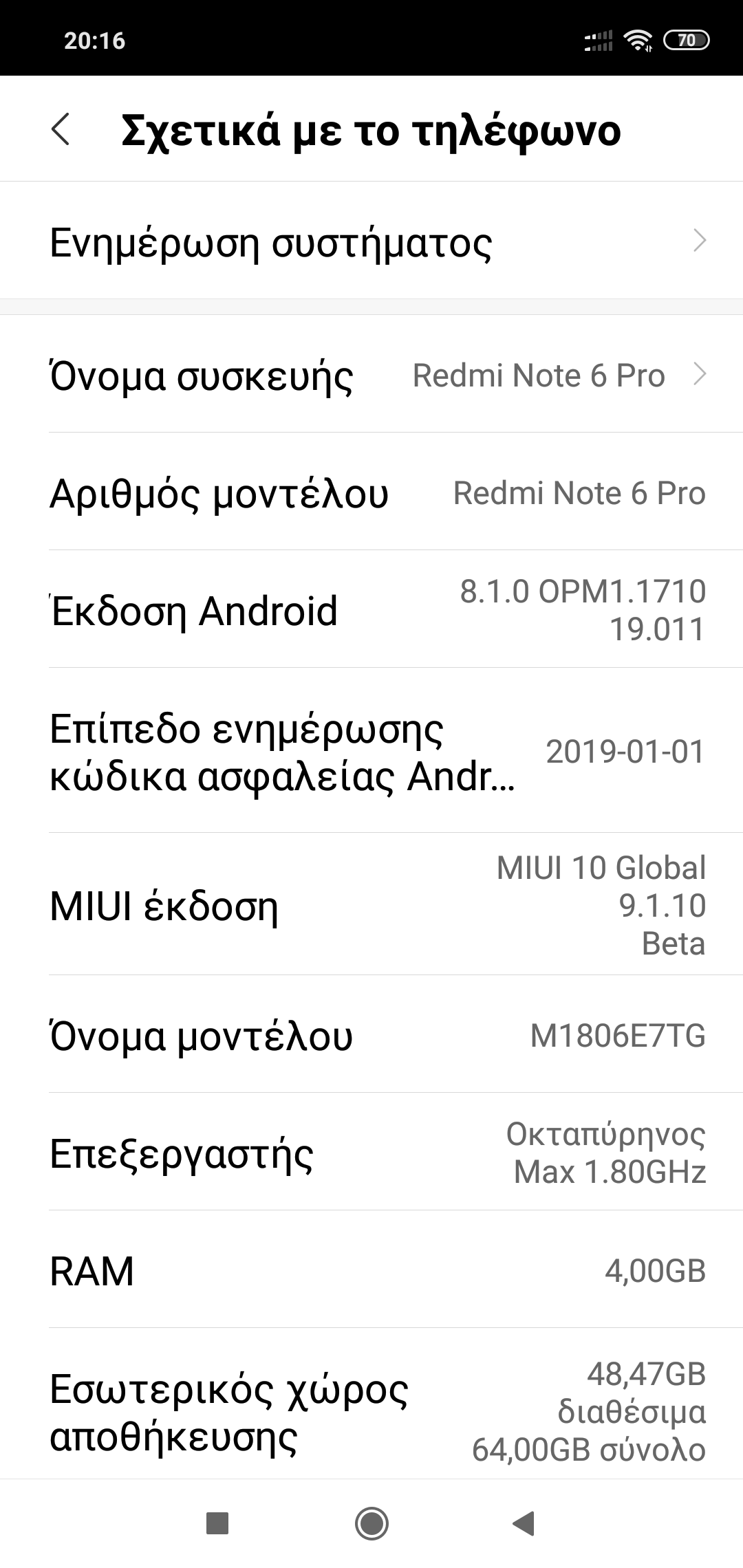Go back from the Σχετικά με το τηλέφωνο page
Image resolution: width=743 pixels, height=1568 pixels.
pyautogui.click(x=61, y=129)
